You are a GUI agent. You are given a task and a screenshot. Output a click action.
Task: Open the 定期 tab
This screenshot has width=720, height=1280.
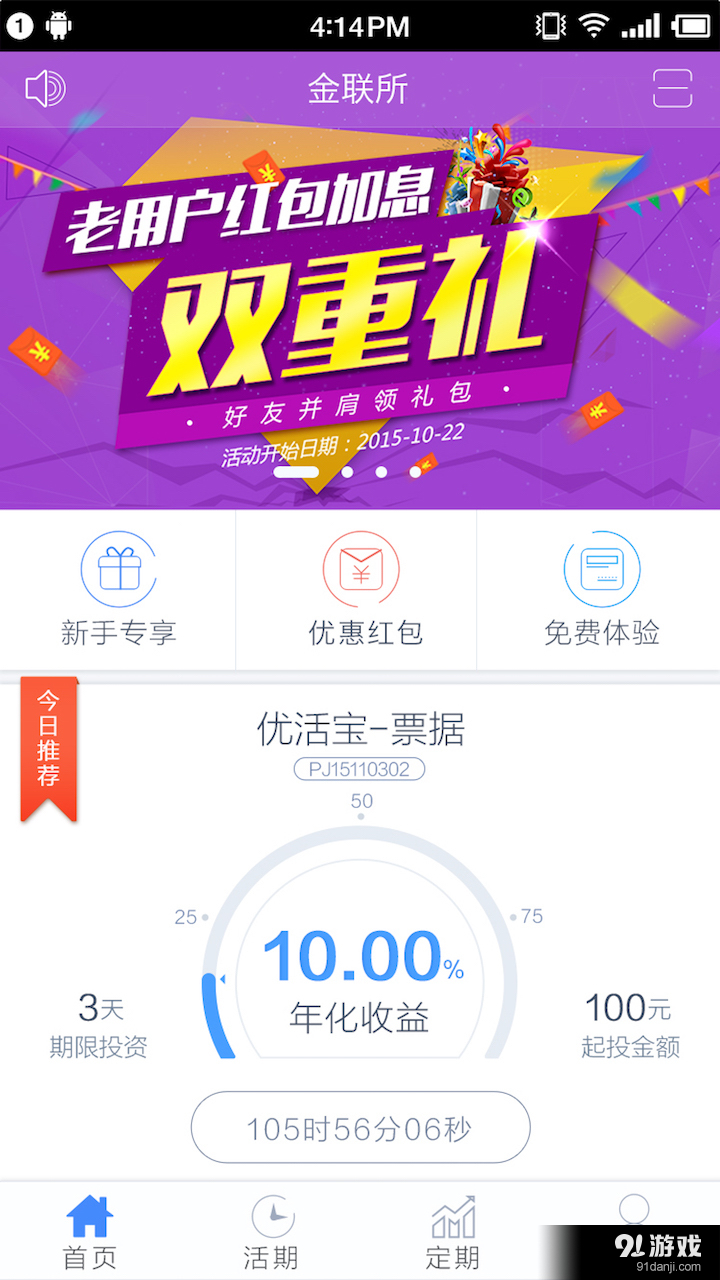click(453, 1230)
